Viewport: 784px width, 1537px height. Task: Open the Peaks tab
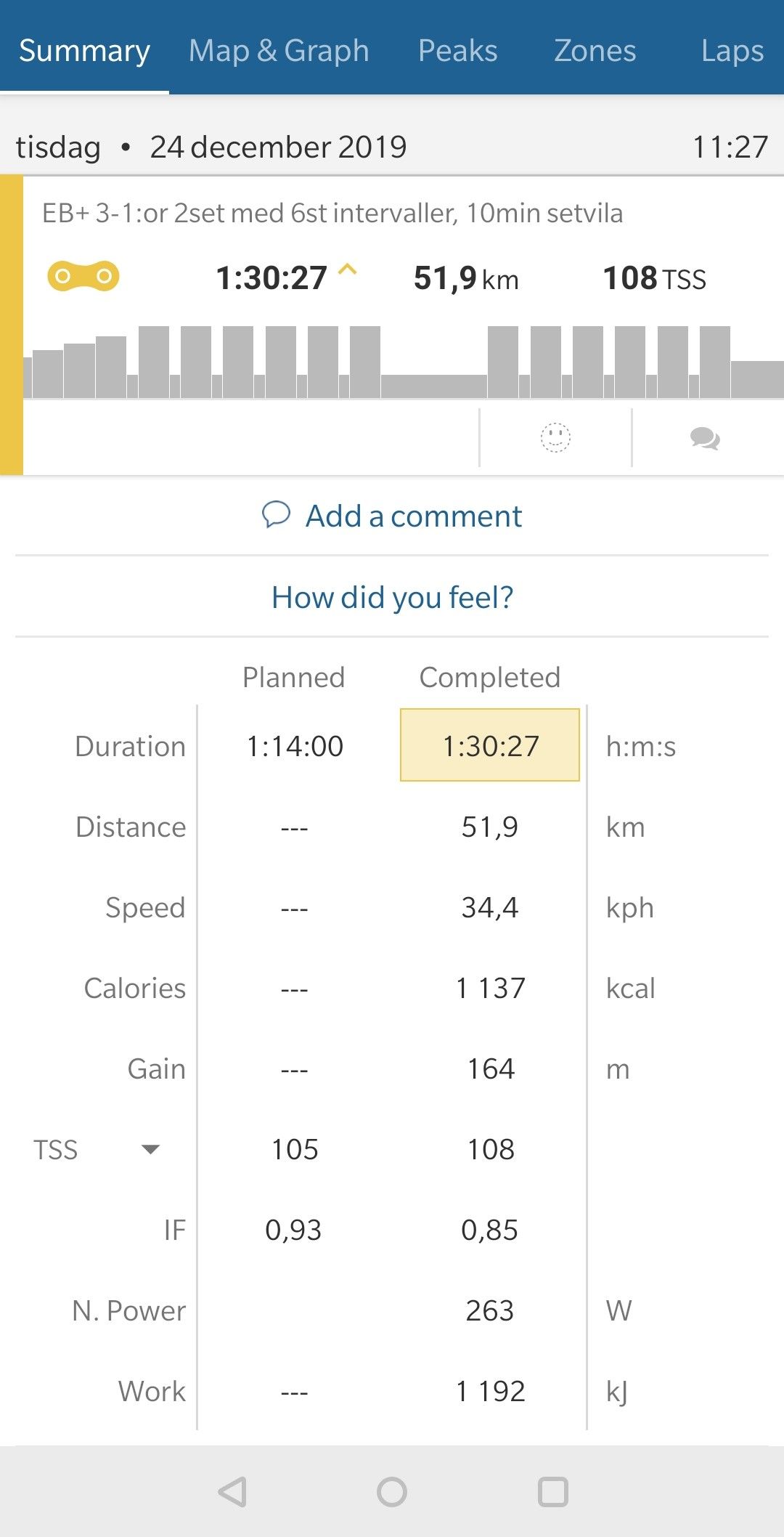(457, 51)
